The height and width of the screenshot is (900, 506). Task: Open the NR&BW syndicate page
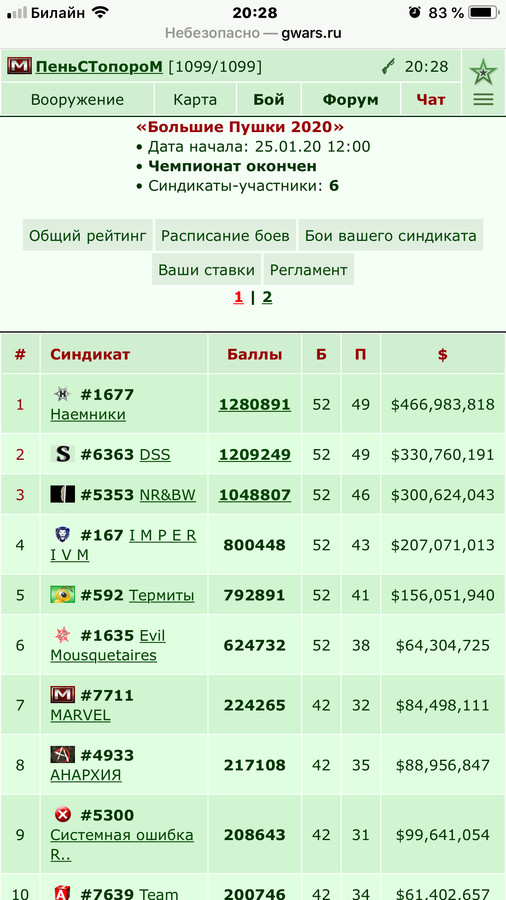pos(168,495)
